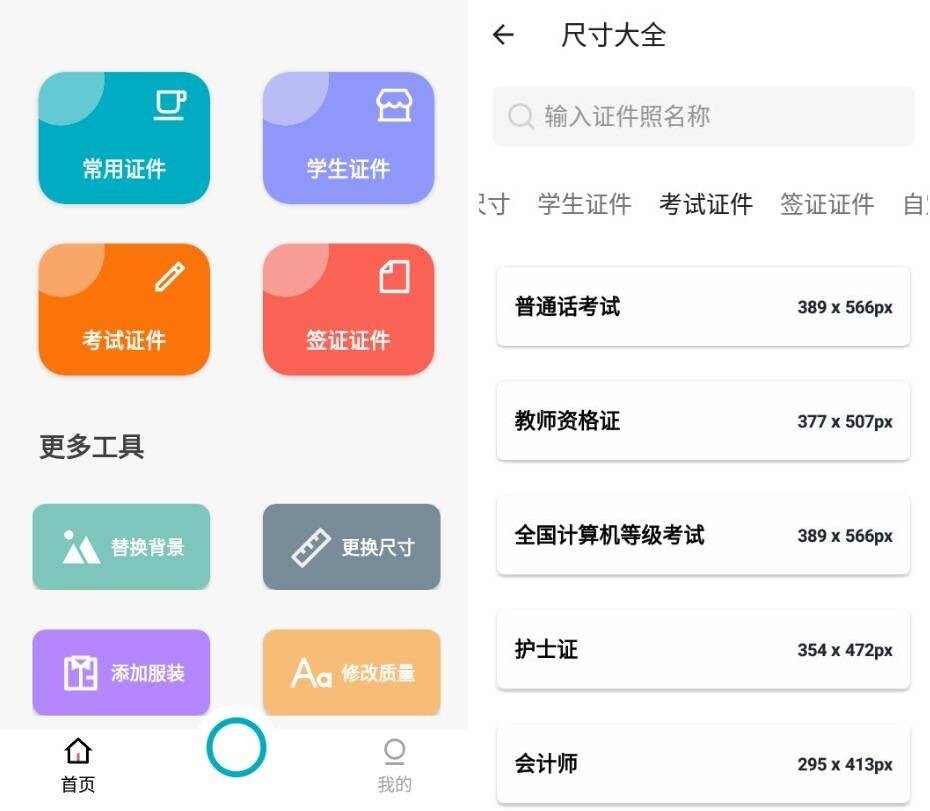The height and width of the screenshot is (811, 930).
Task: Select 全国计算机等级考试 photo size
Action: pyautogui.click(x=703, y=535)
